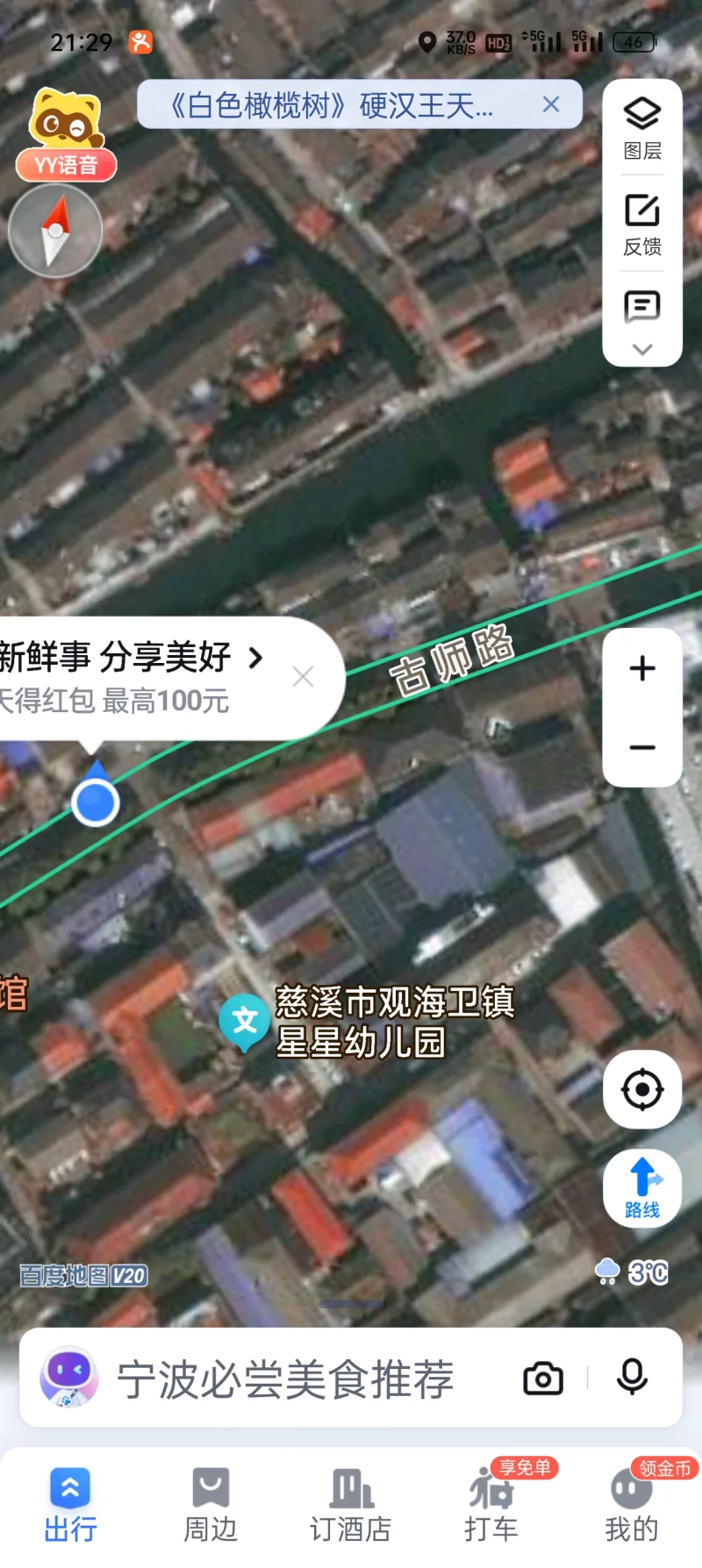Open the 《白色橄榄树》硬汉王天 banner

coord(333,105)
